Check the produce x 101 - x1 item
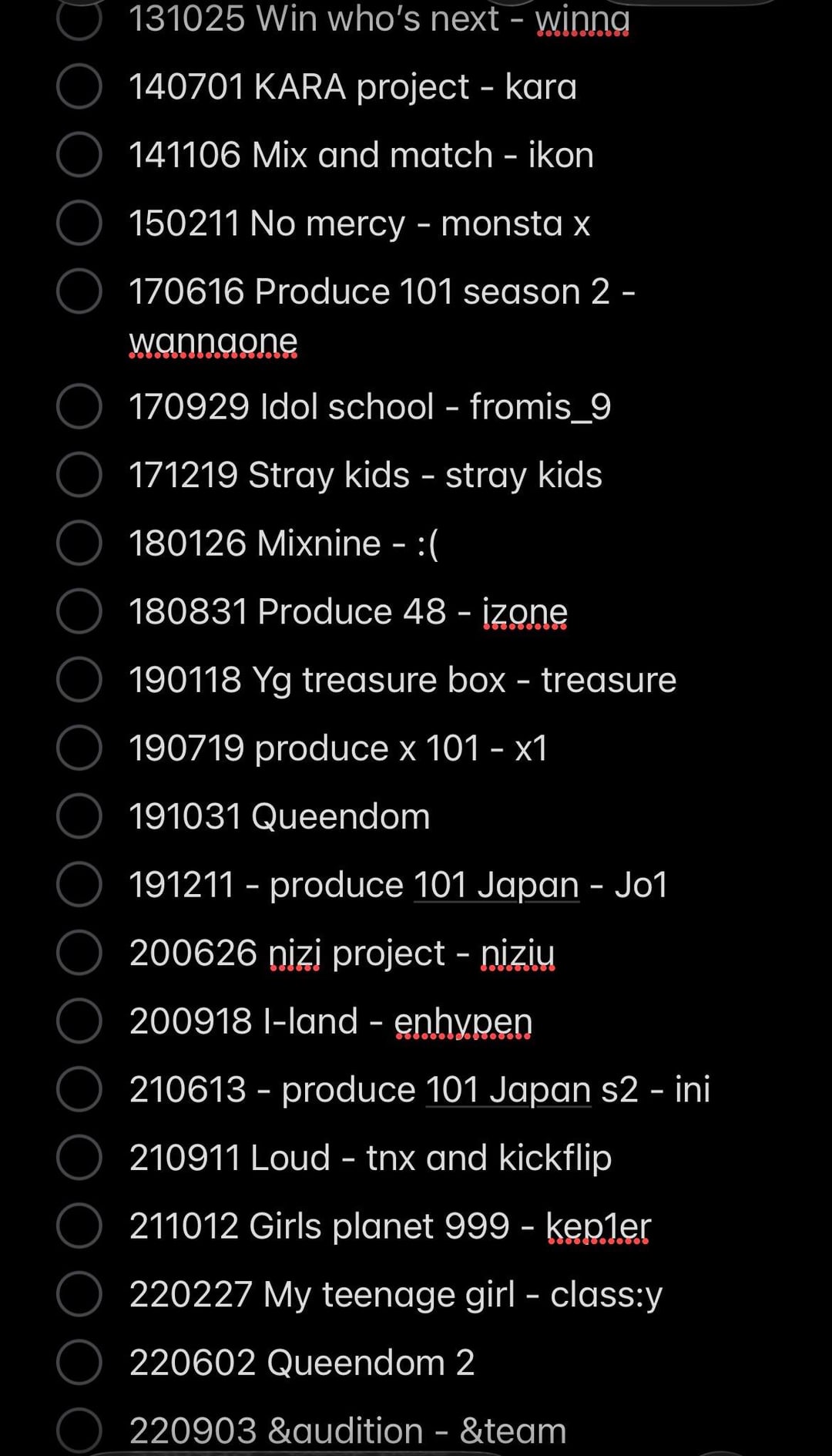Viewport: 832px width, 1456px height. (x=79, y=748)
